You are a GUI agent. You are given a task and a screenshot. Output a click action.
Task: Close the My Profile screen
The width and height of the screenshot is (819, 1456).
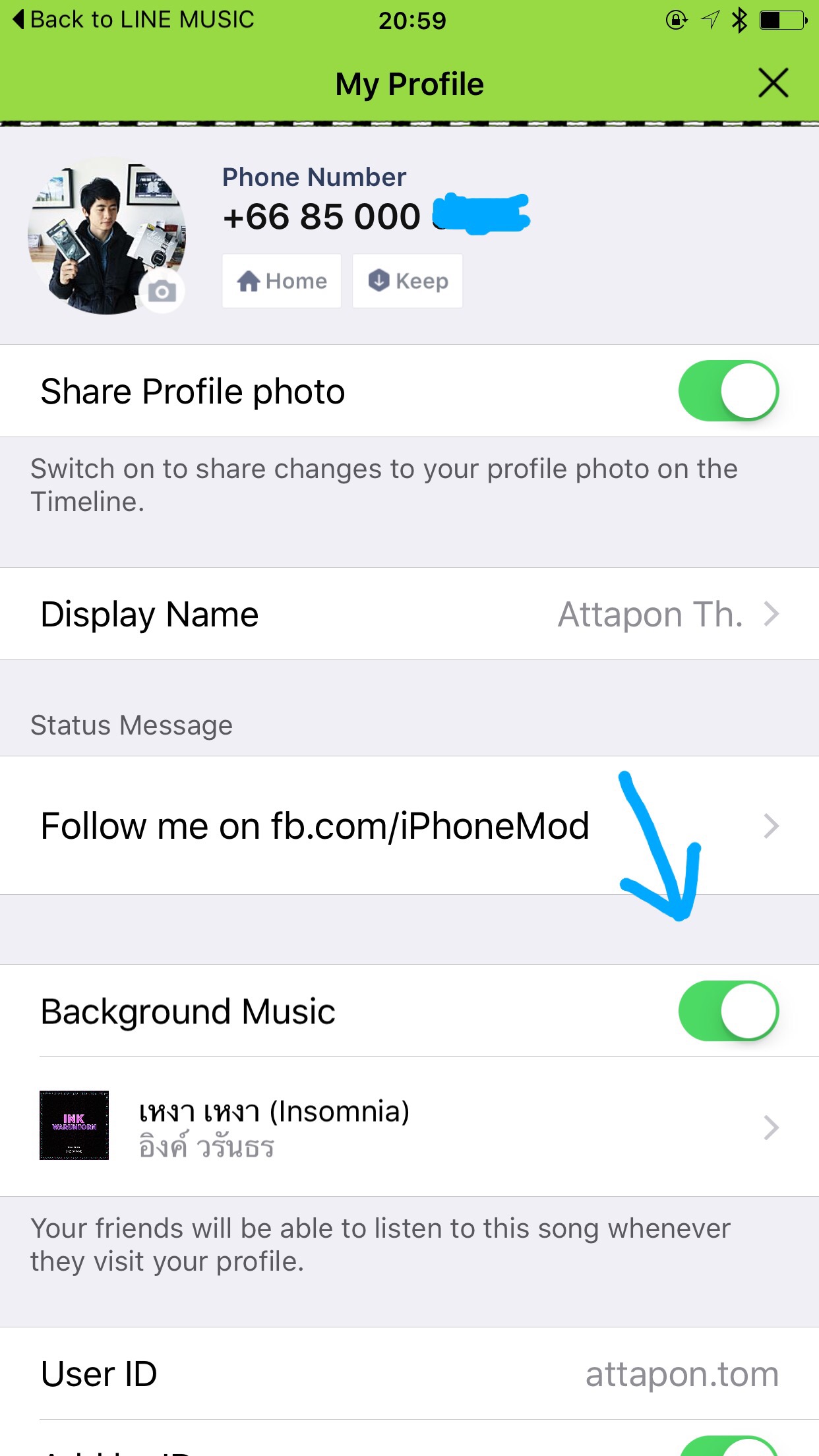(773, 83)
